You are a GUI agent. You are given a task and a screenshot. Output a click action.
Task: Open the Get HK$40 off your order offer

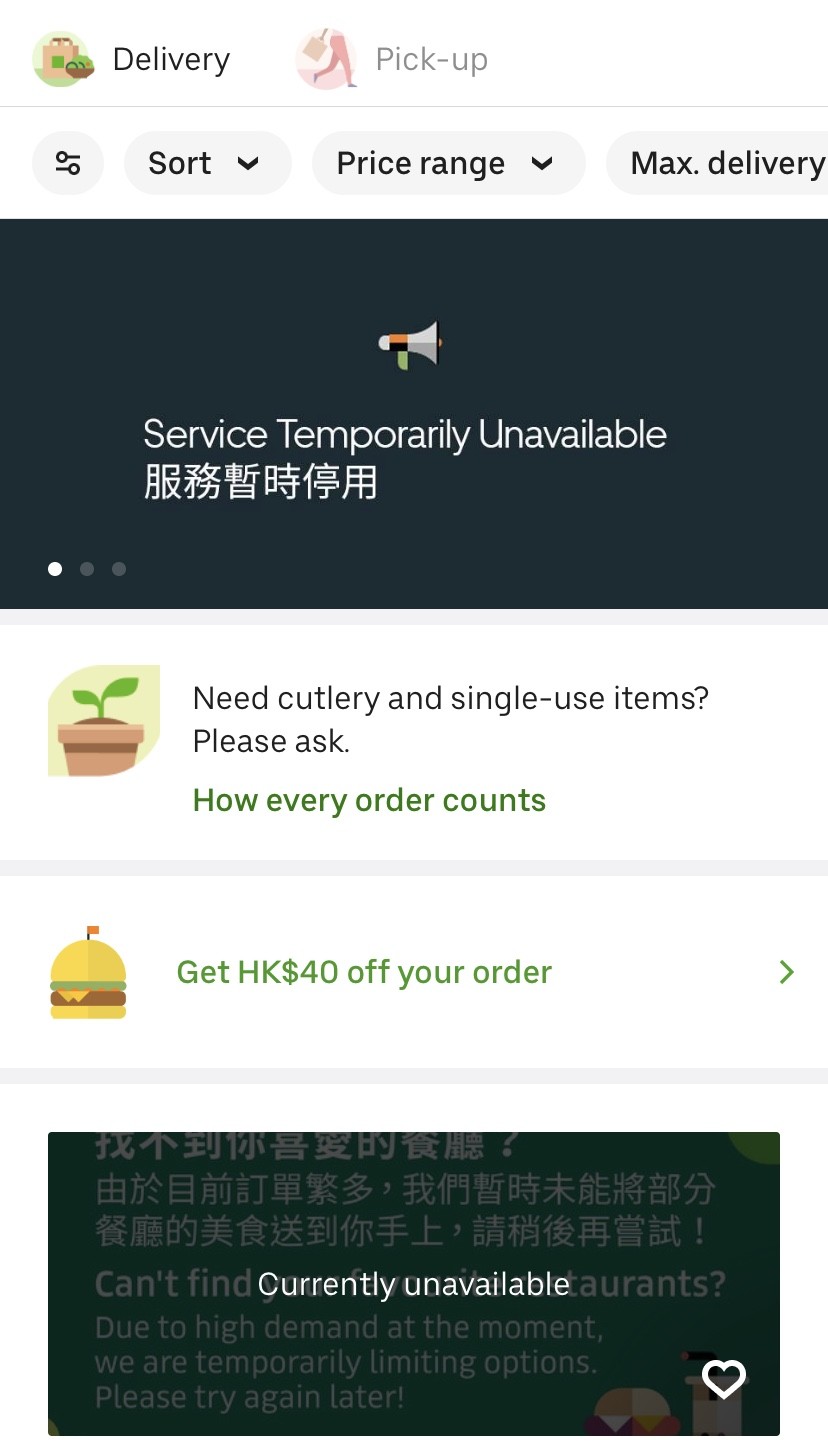pos(414,972)
